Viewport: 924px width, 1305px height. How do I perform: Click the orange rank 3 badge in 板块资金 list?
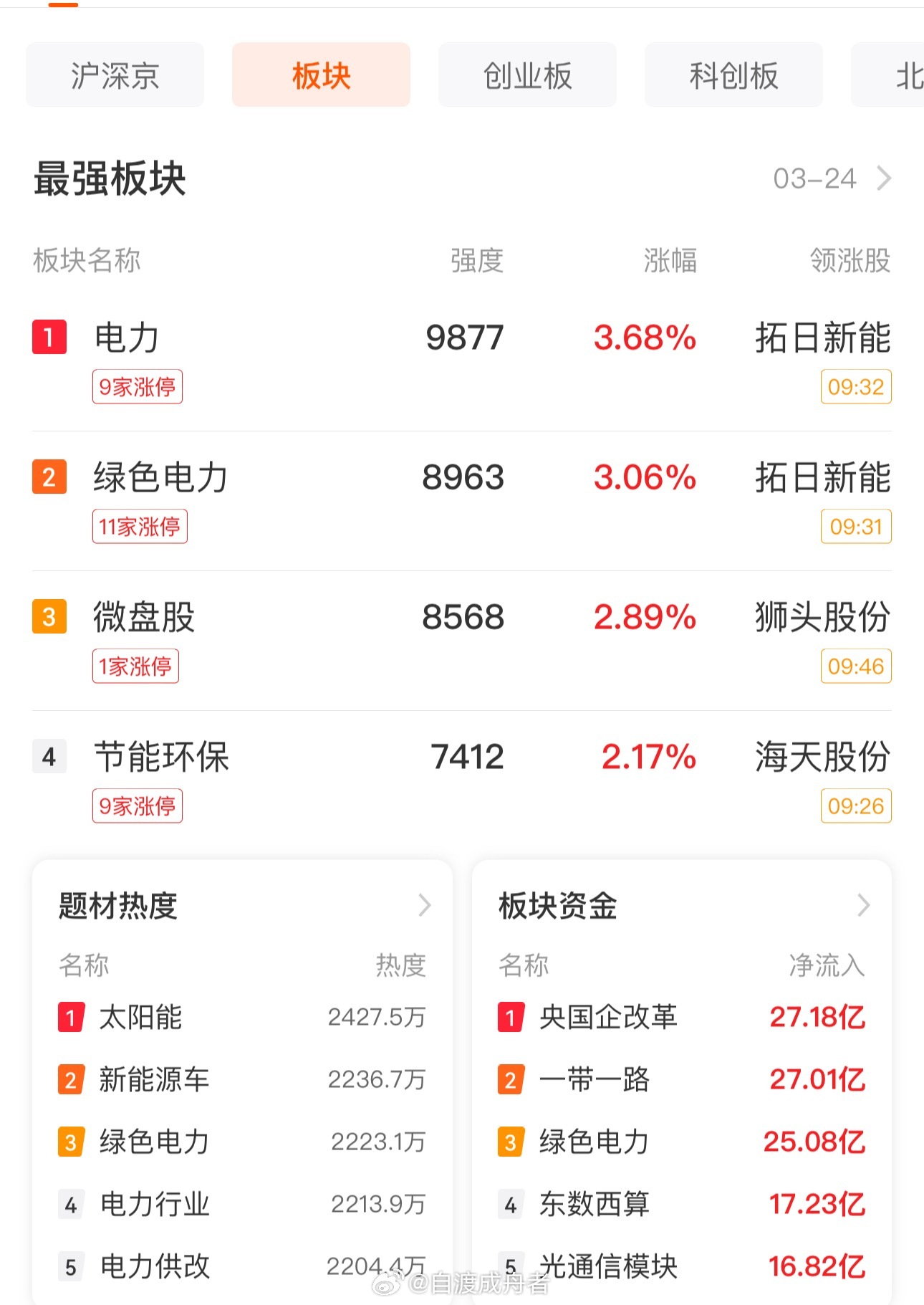click(x=510, y=1143)
